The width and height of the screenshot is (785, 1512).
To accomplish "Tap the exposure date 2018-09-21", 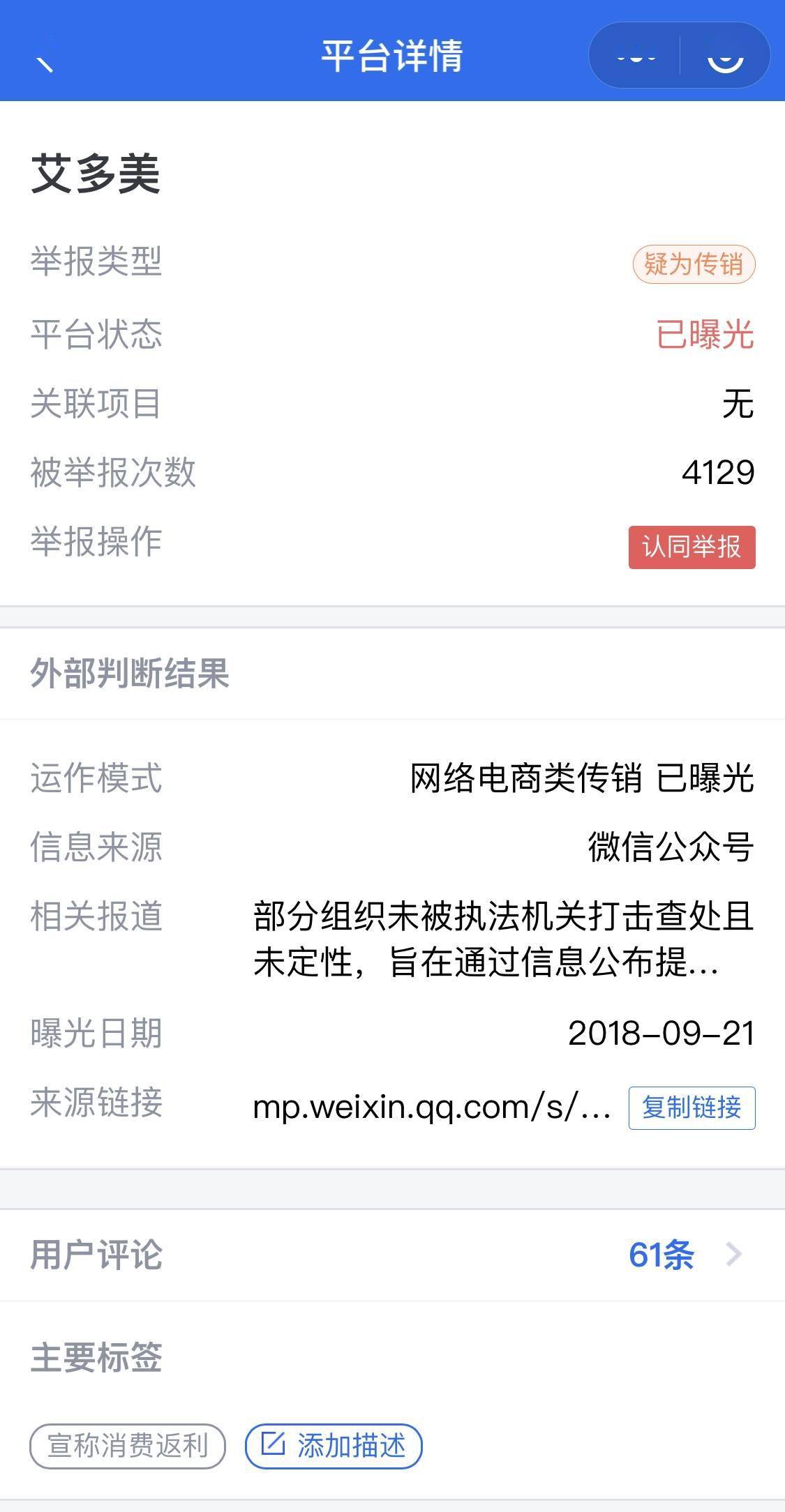I will [x=659, y=1034].
